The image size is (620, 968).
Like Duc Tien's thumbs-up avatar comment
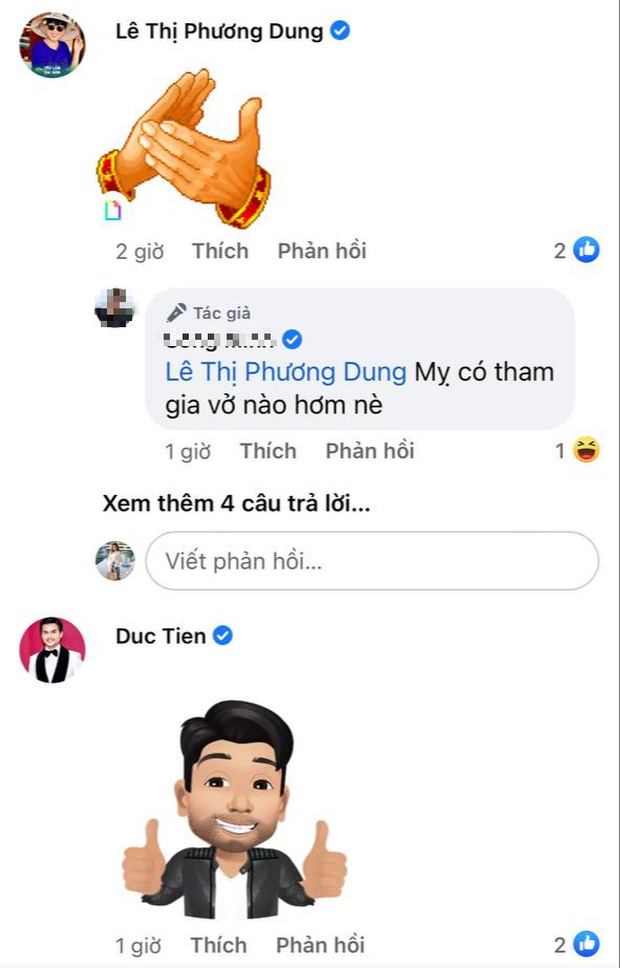pos(218,944)
